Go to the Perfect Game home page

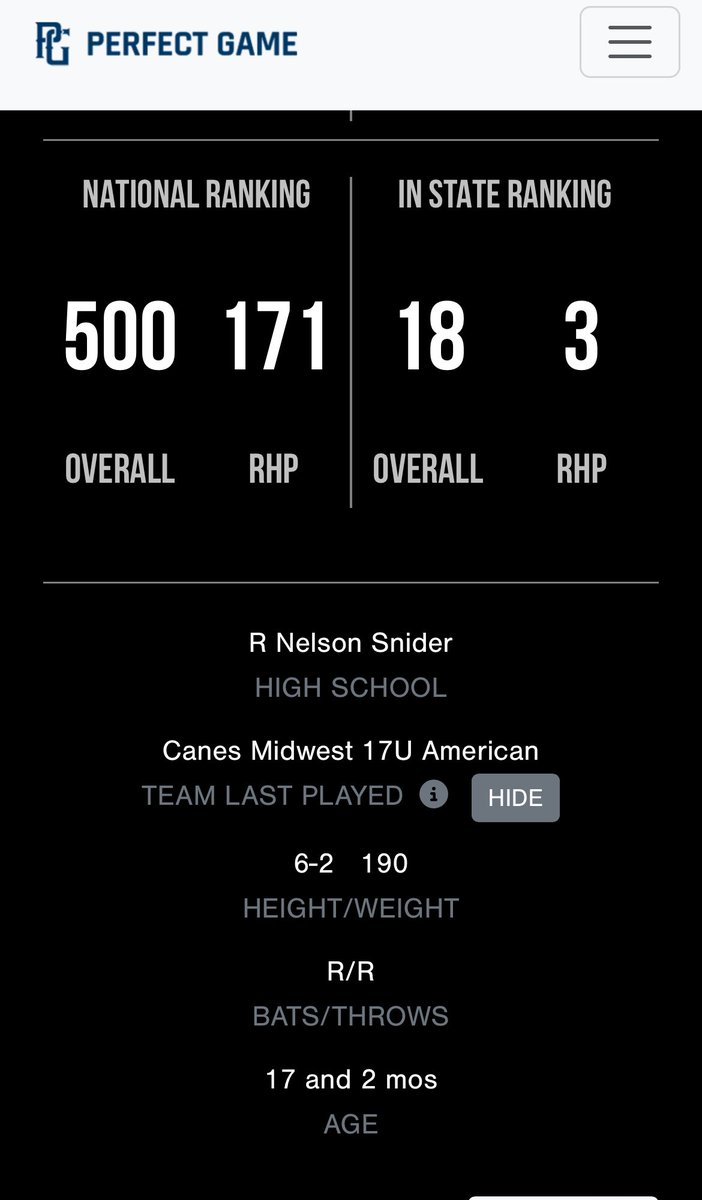pyautogui.click(x=166, y=43)
